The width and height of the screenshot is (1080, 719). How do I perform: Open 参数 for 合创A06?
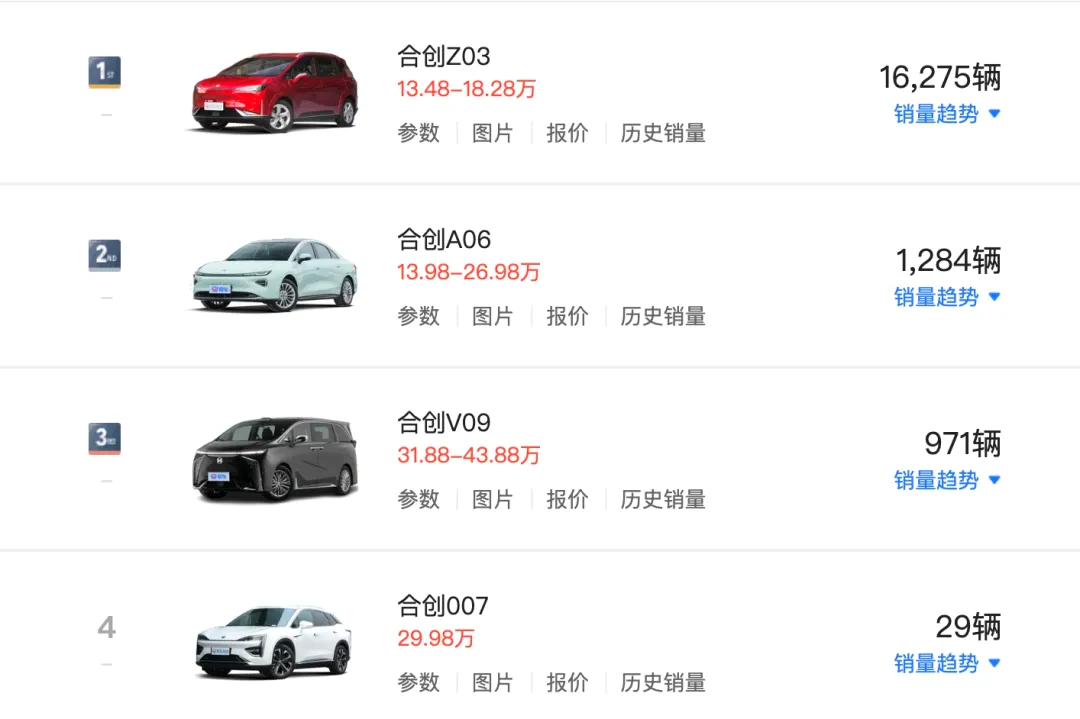pyautogui.click(x=418, y=316)
